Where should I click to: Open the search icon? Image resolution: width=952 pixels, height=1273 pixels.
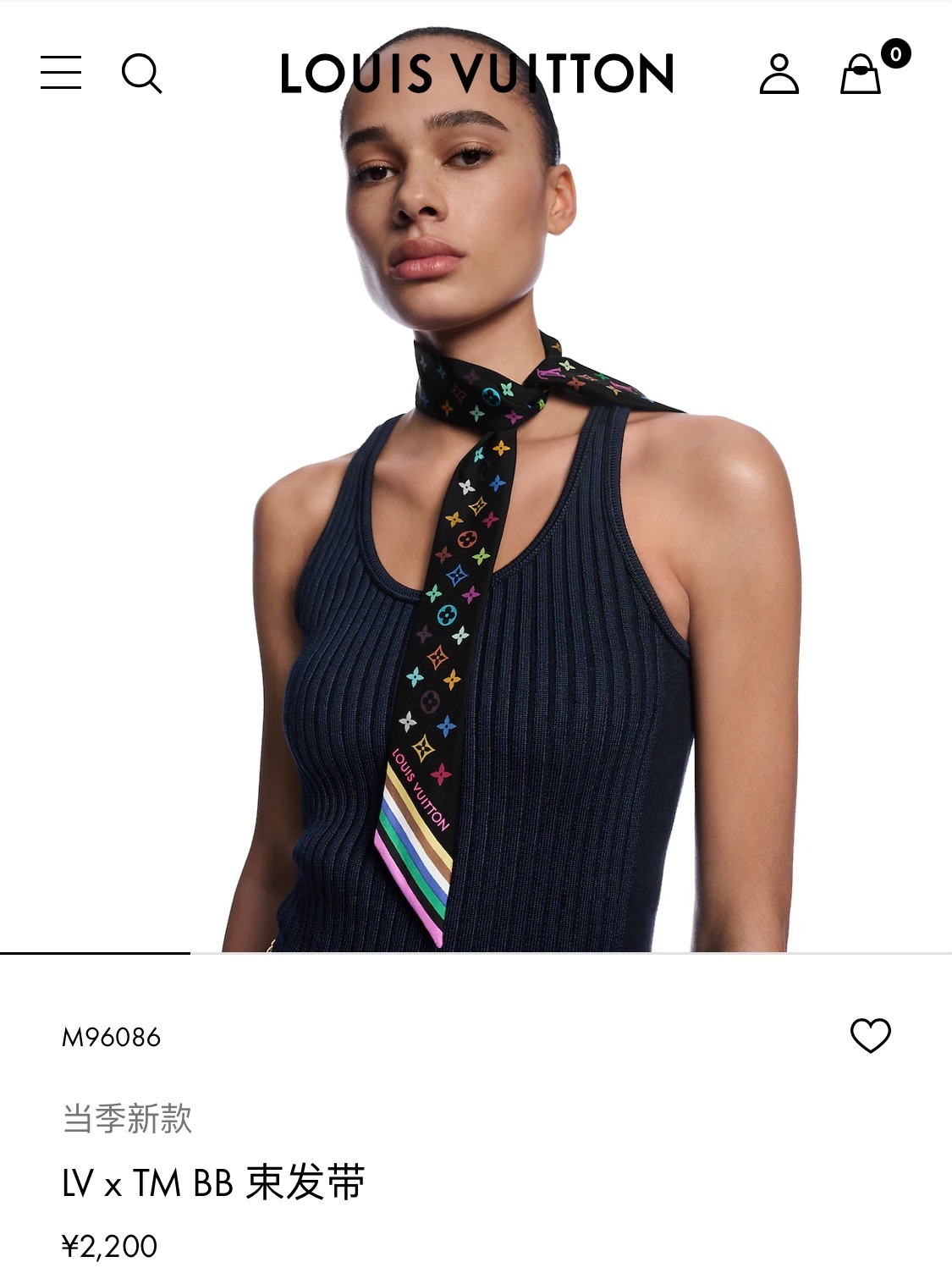(x=141, y=74)
